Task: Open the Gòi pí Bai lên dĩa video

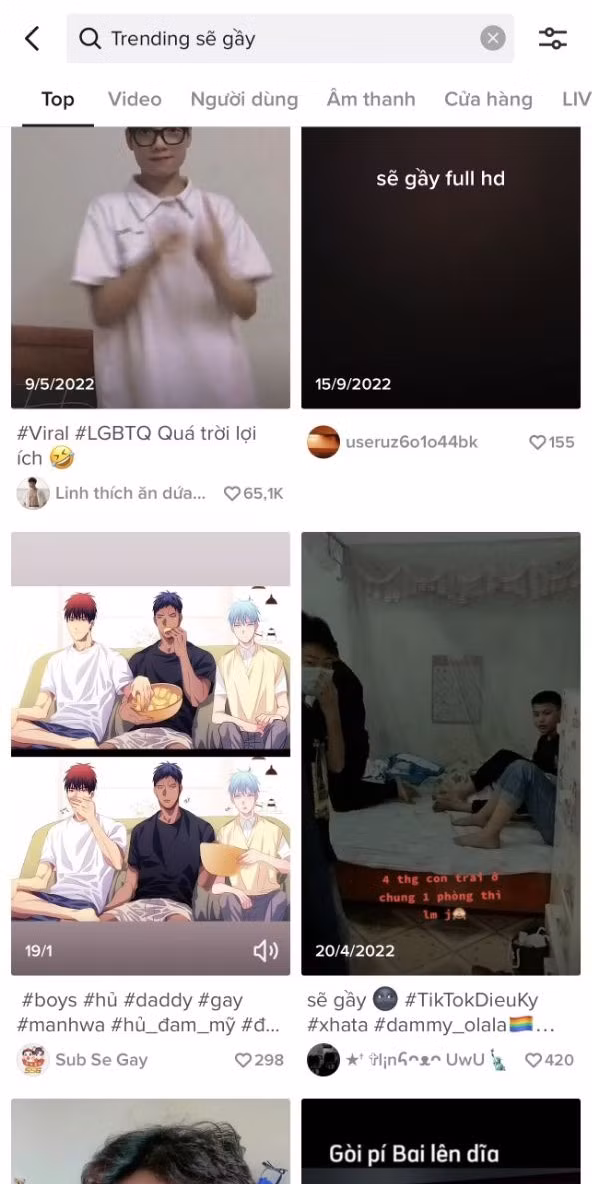Action: pos(441,1141)
